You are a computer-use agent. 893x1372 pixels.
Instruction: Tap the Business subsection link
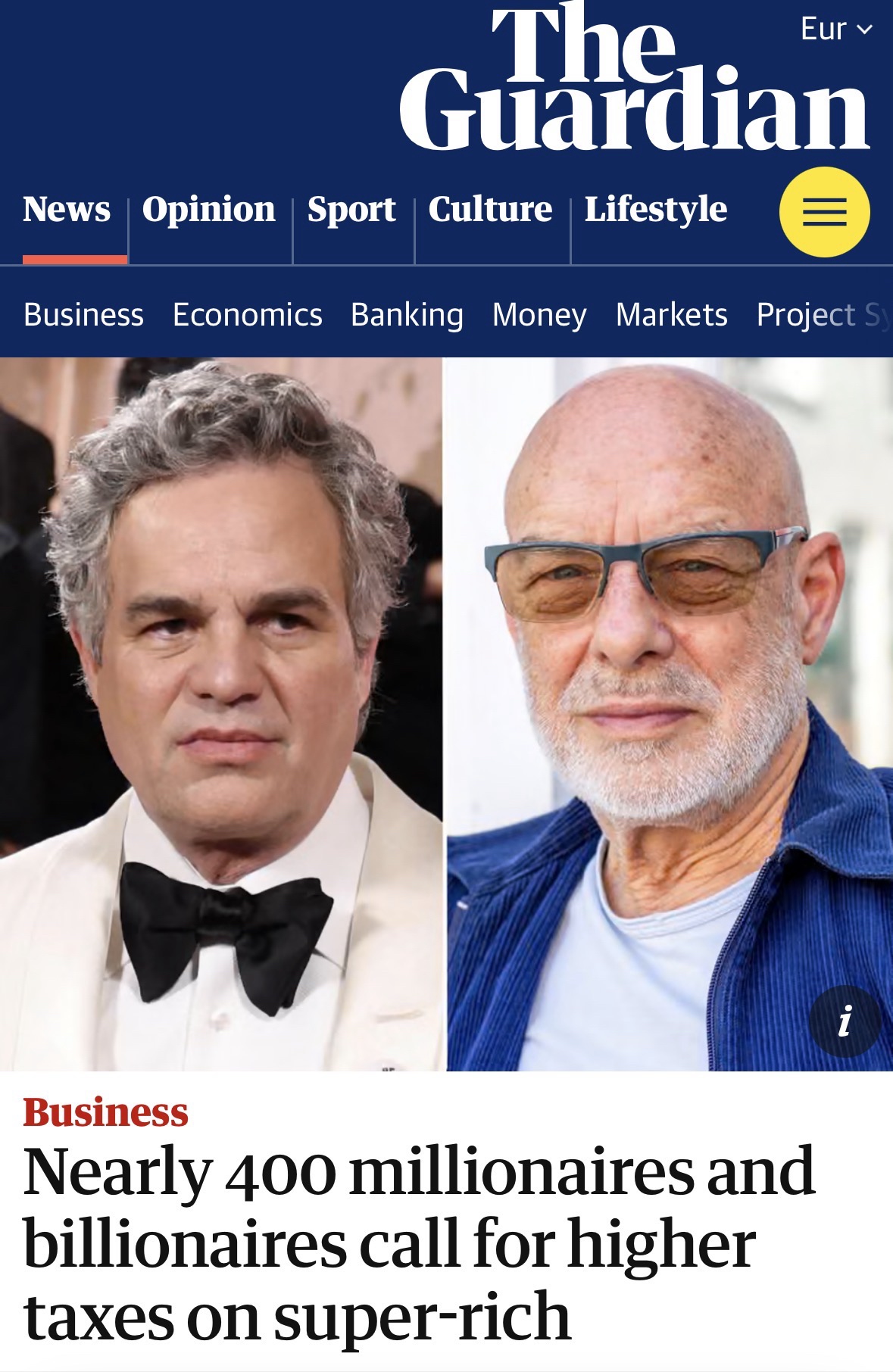(x=83, y=314)
